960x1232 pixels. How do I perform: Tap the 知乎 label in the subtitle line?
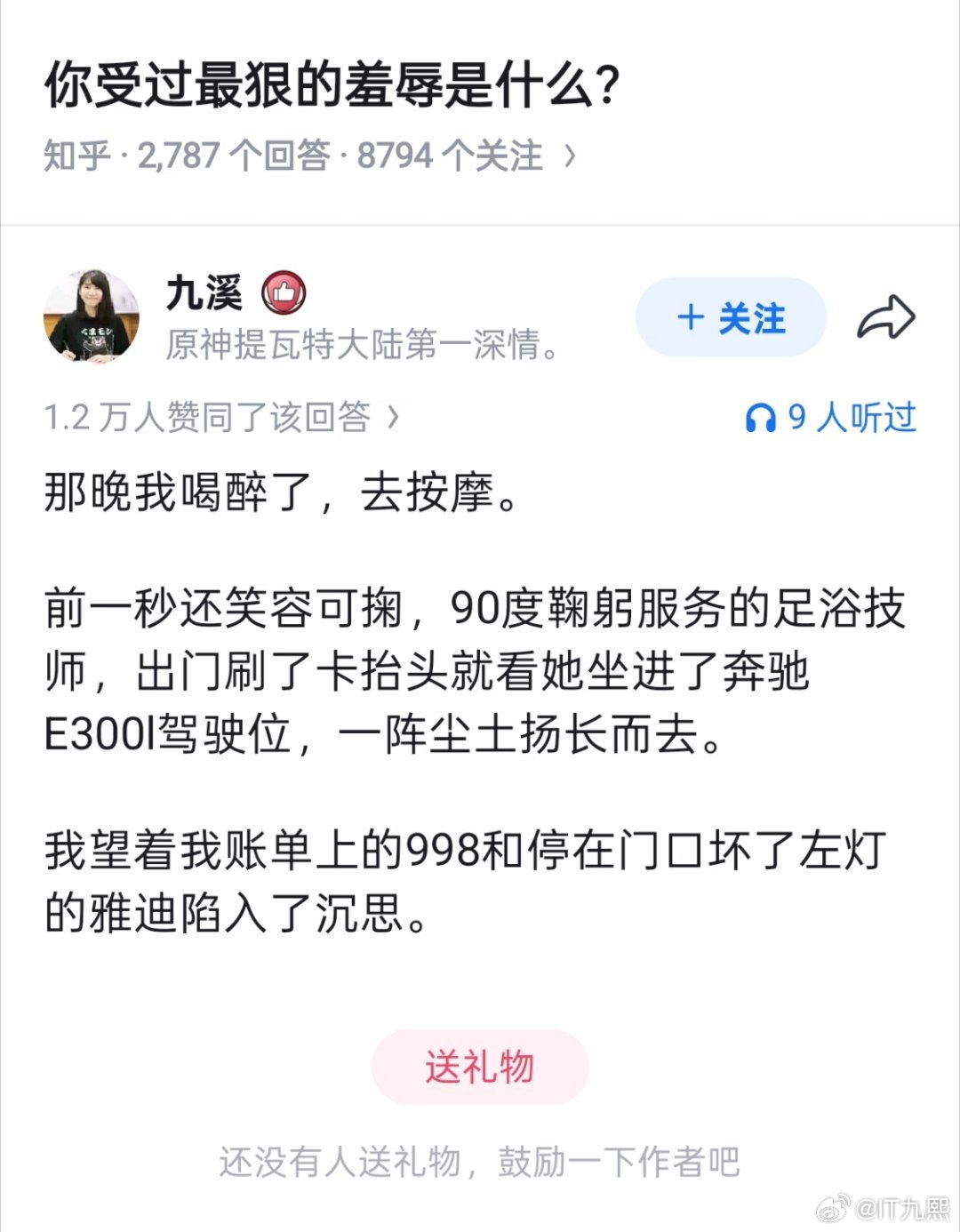[78, 154]
